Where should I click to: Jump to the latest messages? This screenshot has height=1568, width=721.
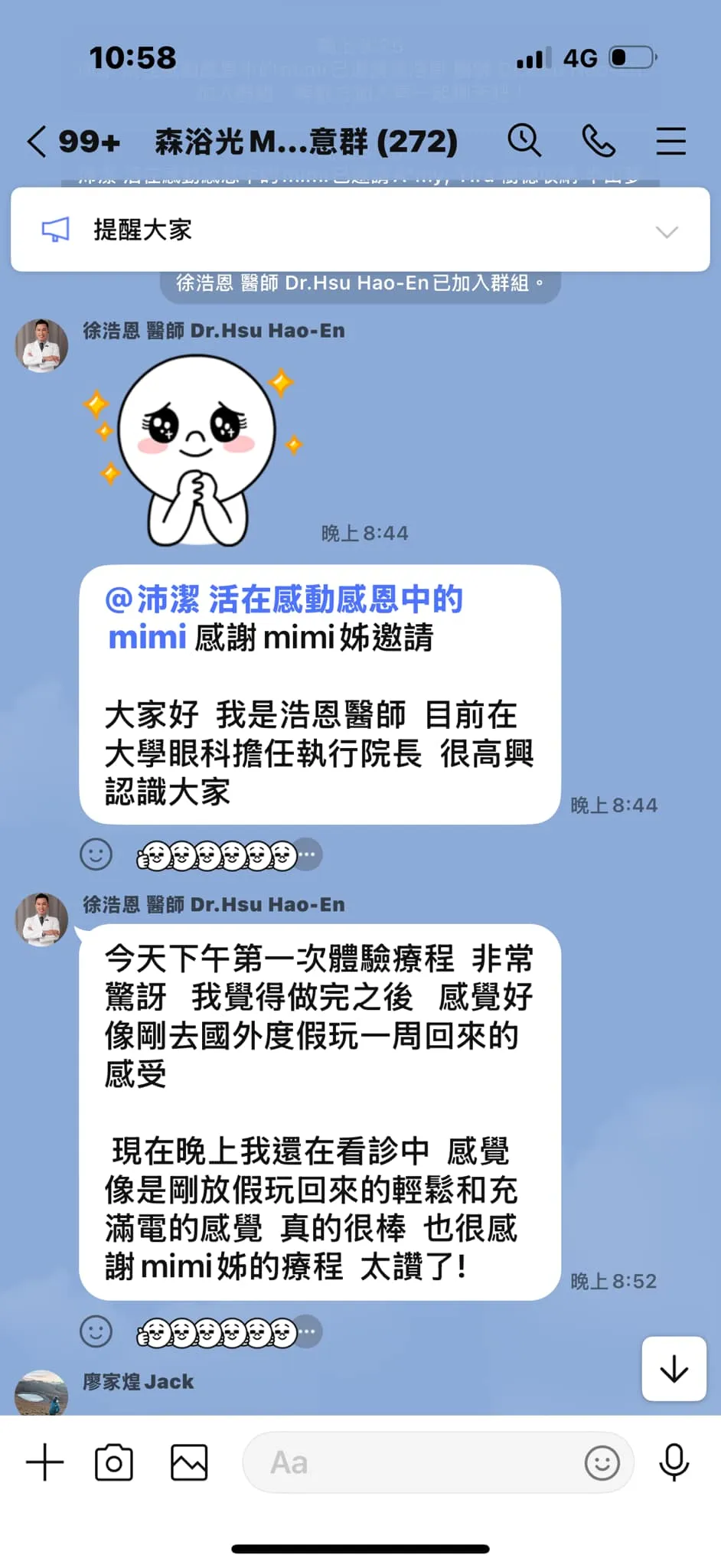pos(674,1369)
